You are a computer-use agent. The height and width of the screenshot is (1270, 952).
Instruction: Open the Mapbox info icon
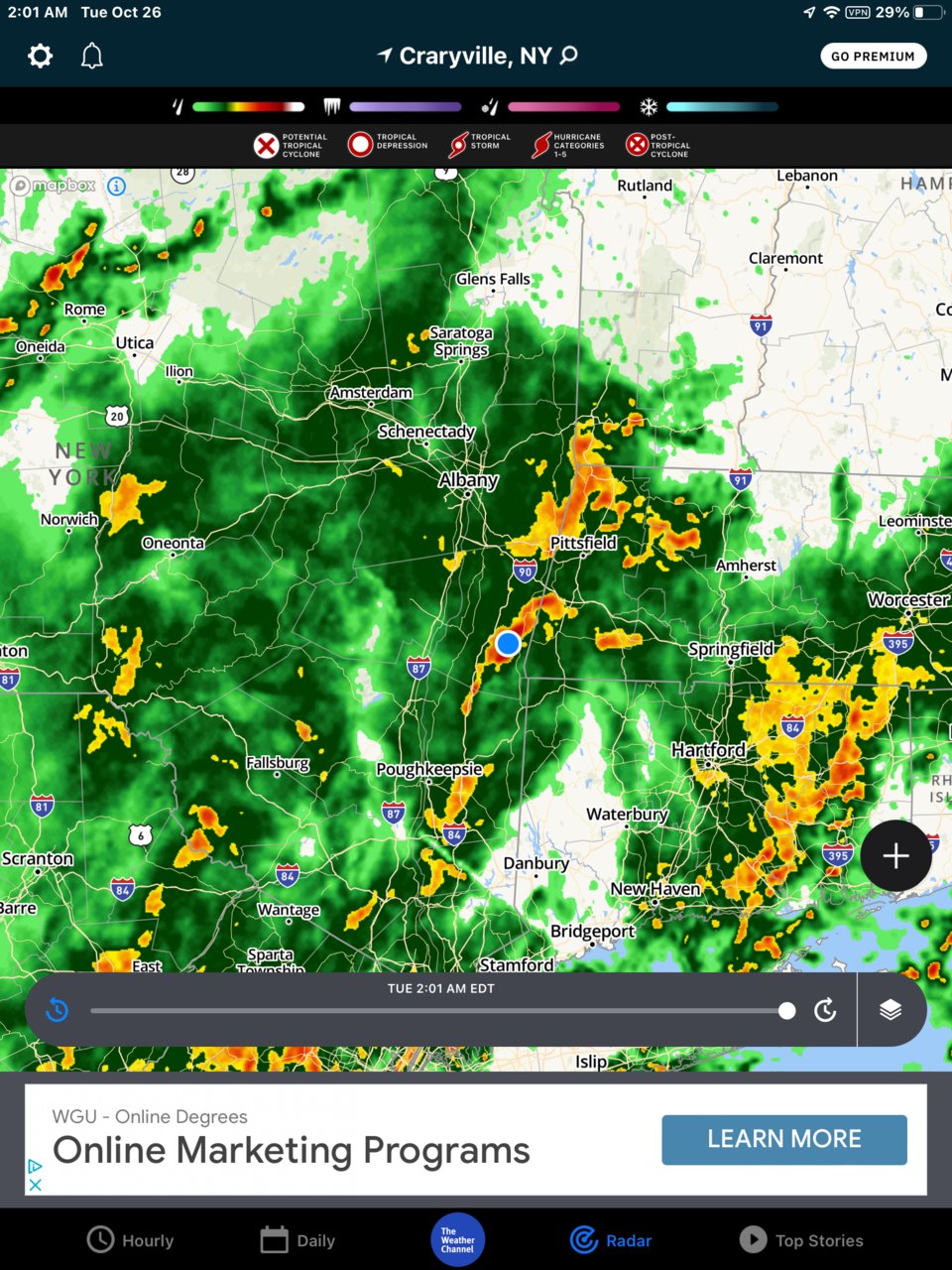click(116, 186)
